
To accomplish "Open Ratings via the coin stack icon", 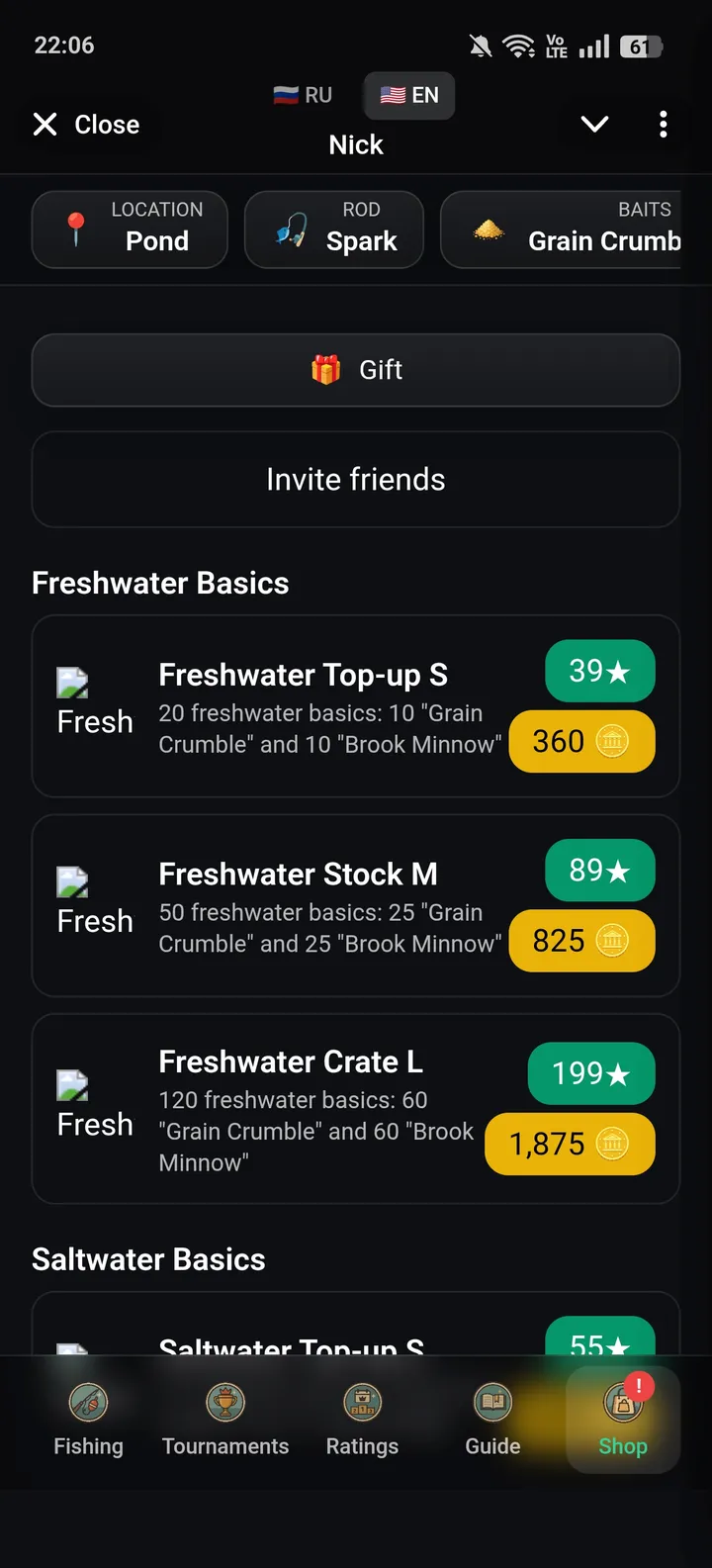I will point(362,1402).
